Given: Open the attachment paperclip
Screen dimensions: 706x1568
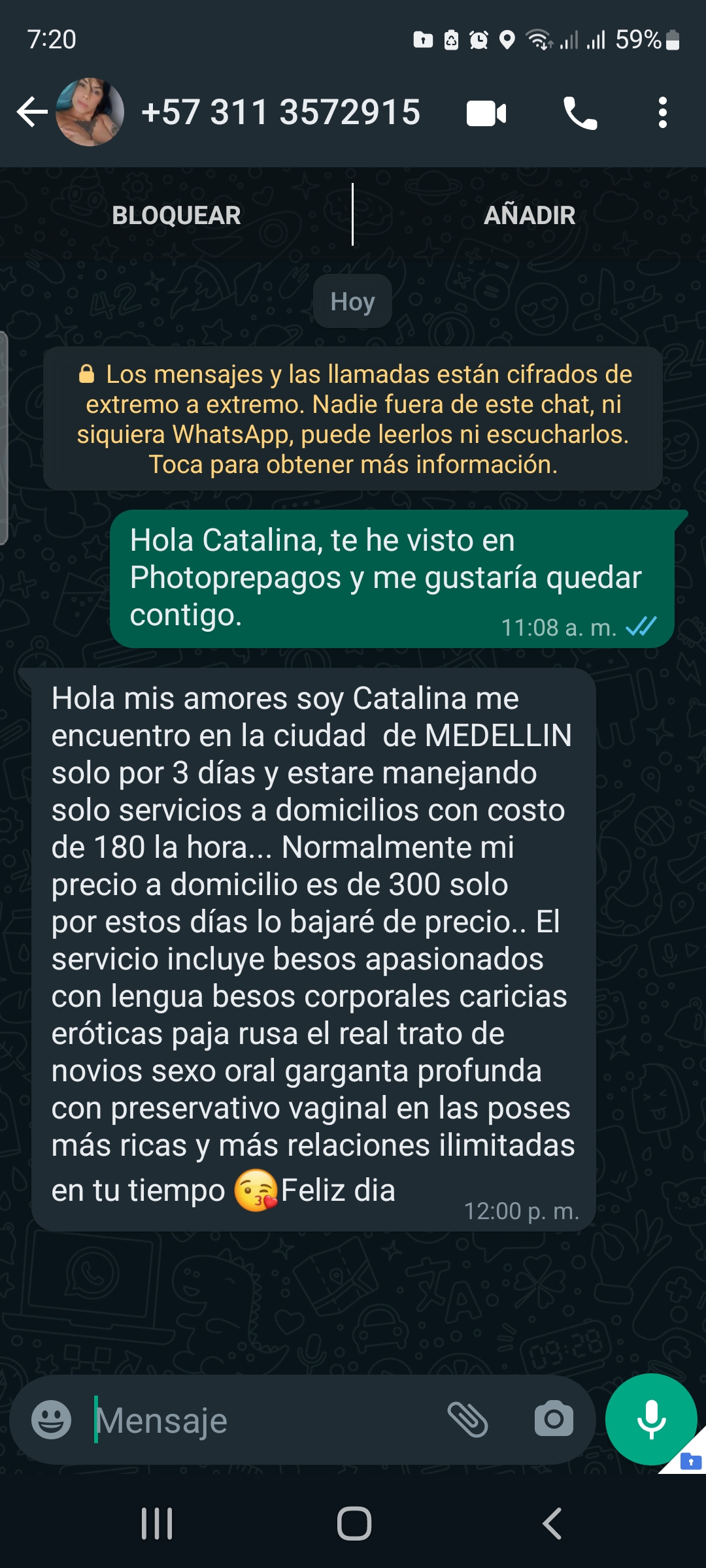Looking at the screenshot, I should pyautogui.click(x=468, y=1419).
